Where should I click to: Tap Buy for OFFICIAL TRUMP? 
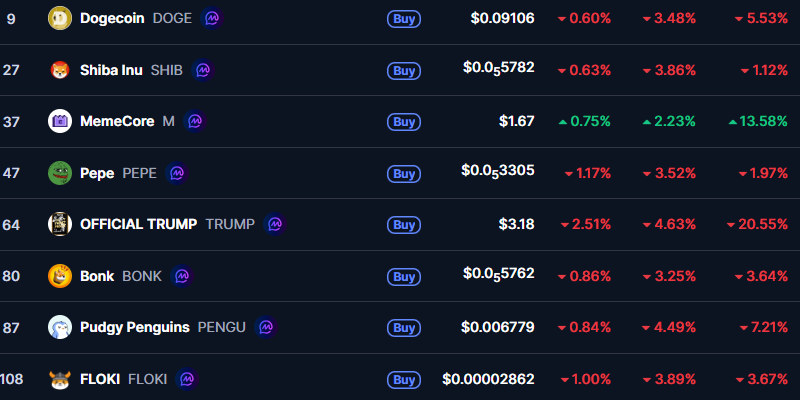404,225
